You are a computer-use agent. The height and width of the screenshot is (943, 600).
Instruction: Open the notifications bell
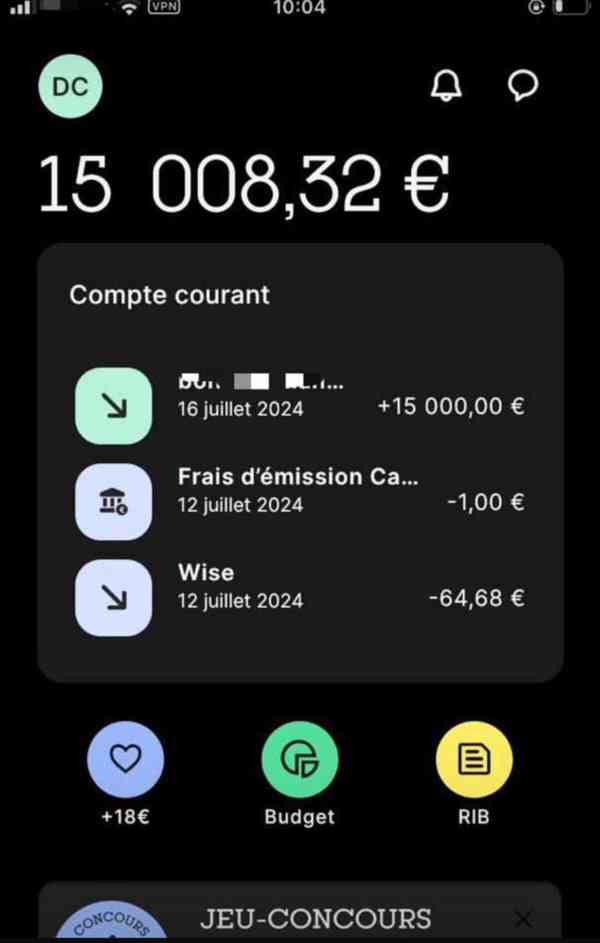(x=446, y=86)
